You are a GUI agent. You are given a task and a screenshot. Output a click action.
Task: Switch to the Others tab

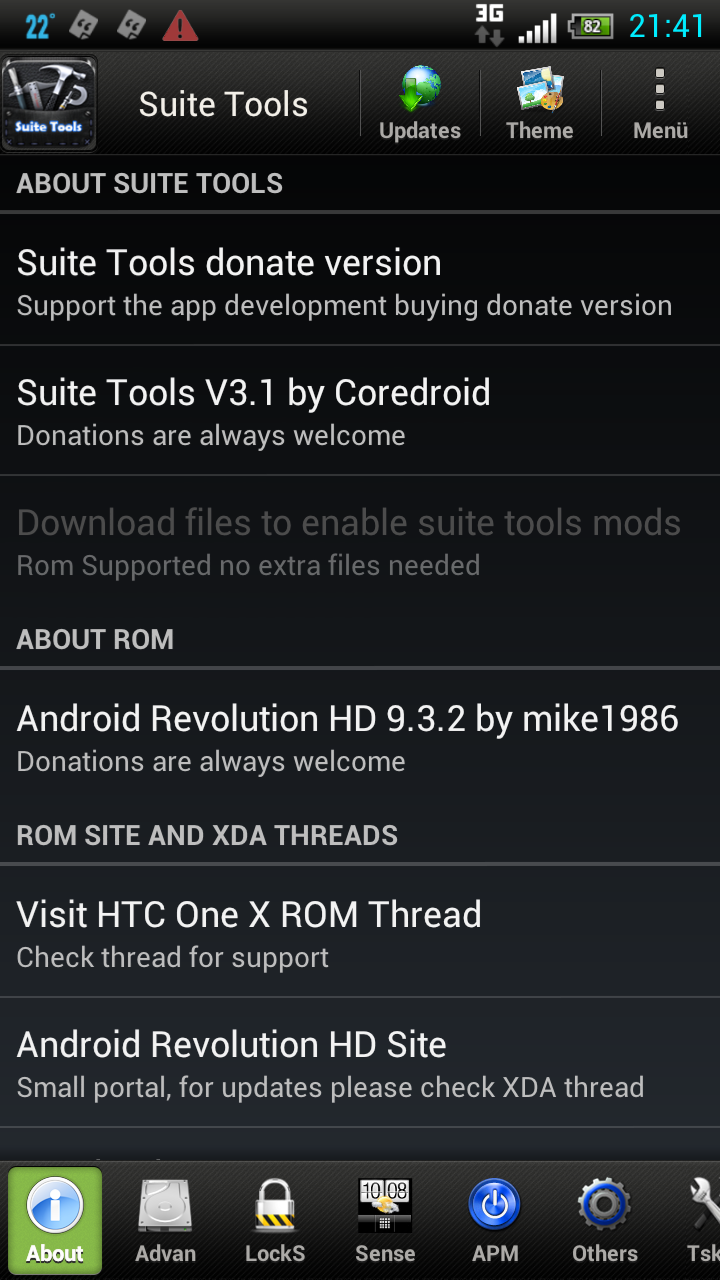[605, 1221]
